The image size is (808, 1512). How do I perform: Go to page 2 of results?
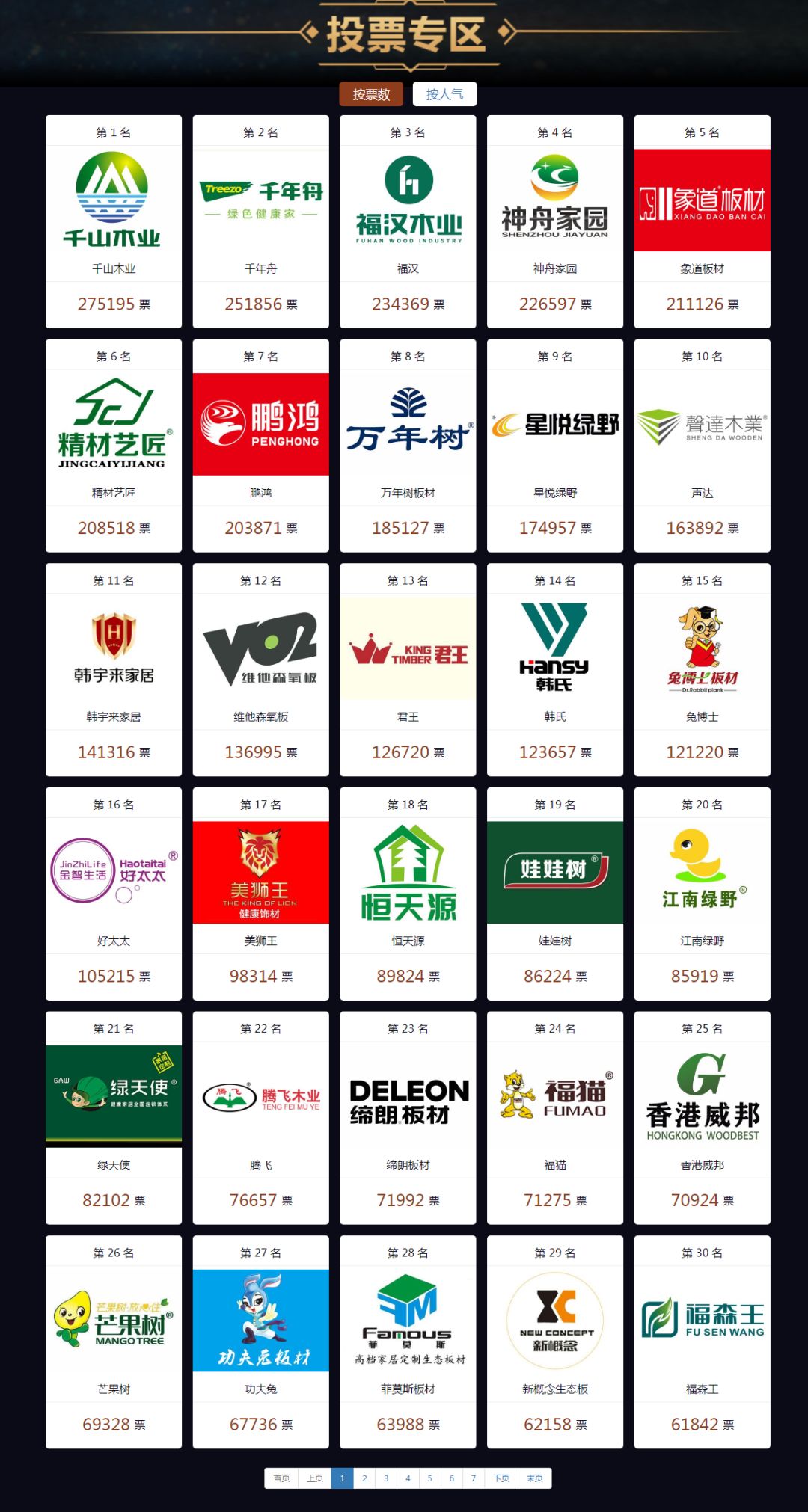[364, 1478]
